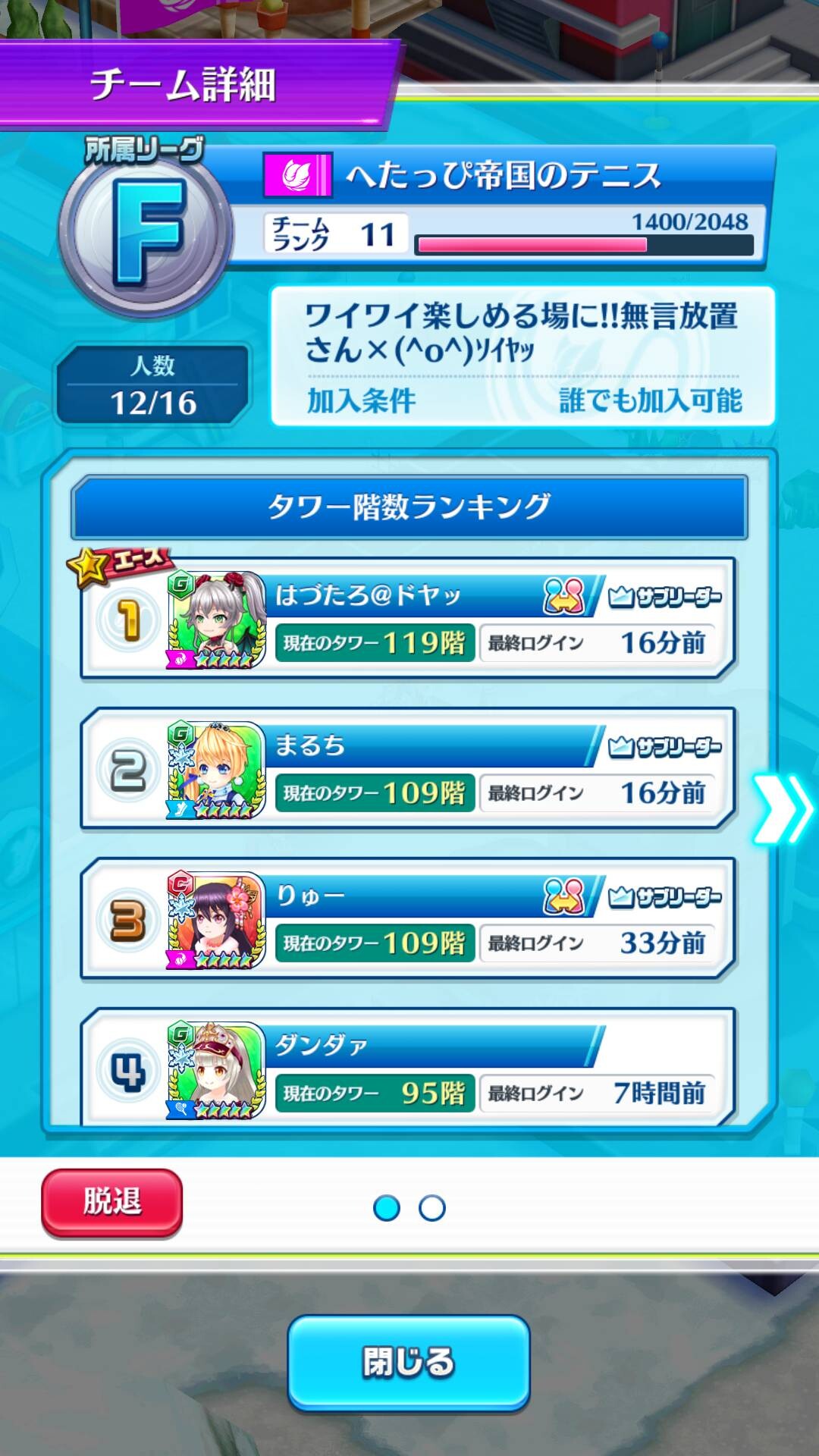819x1456 pixels.
Task: Close the team details with 閉じる
Action: pyautogui.click(x=408, y=1363)
